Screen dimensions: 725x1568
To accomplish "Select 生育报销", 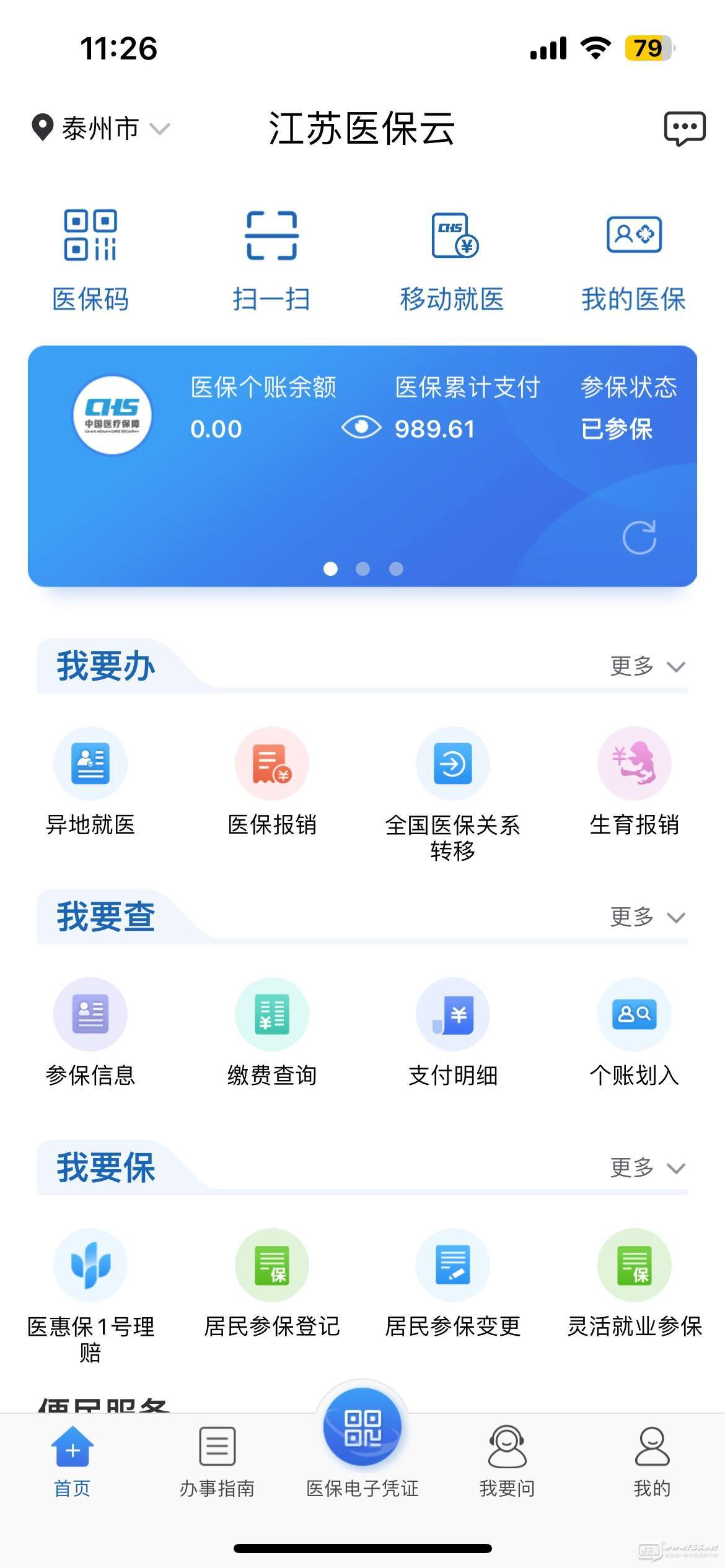I will pyautogui.click(x=634, y=782).
